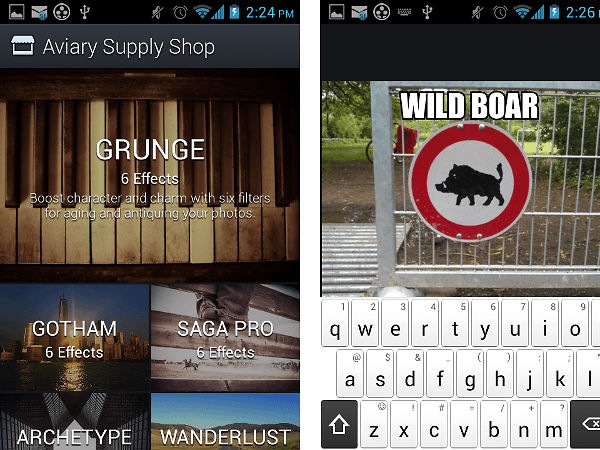Select the Gotham effects pack

tap(74, 338)
